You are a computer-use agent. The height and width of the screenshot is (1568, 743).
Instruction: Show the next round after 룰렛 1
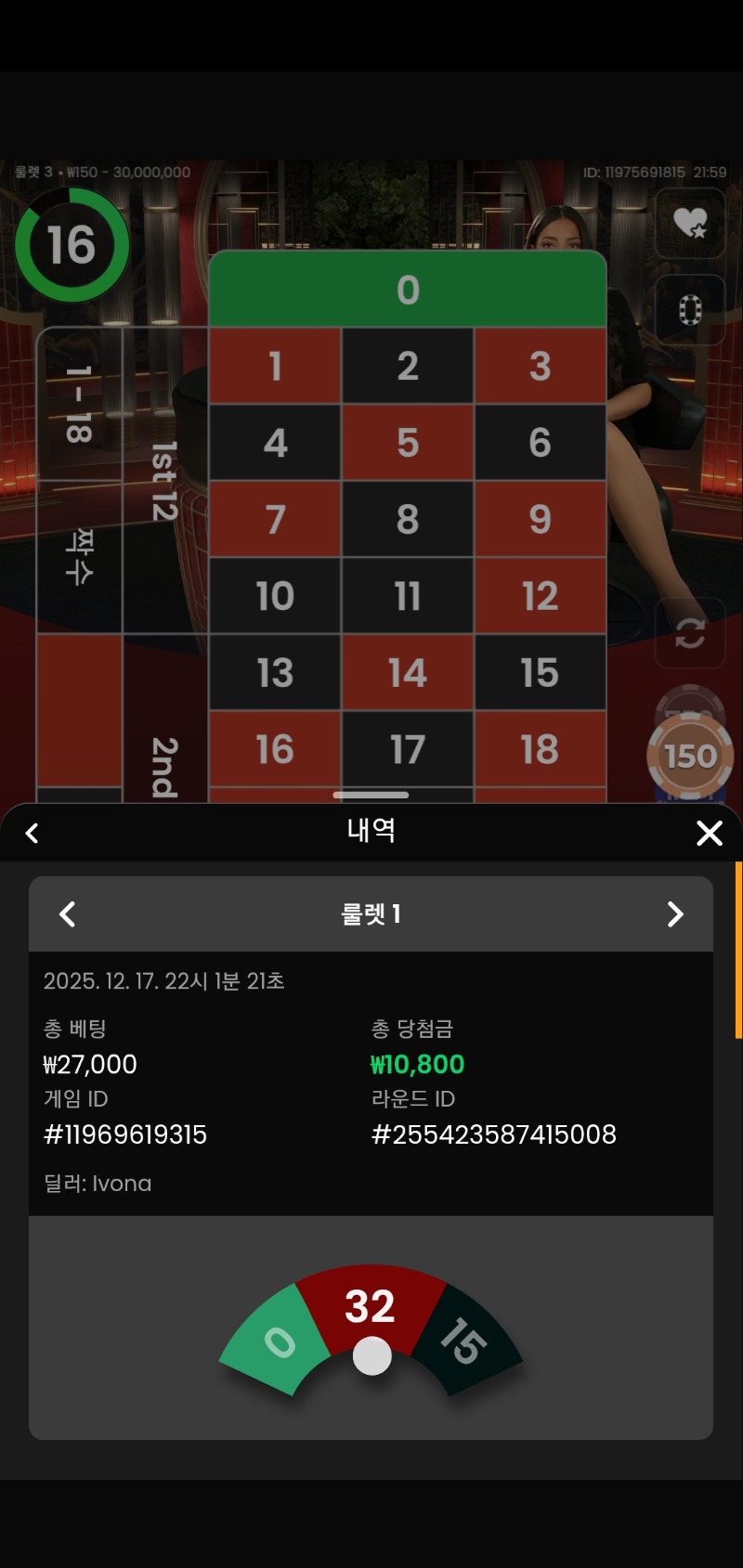pos(675,914)
